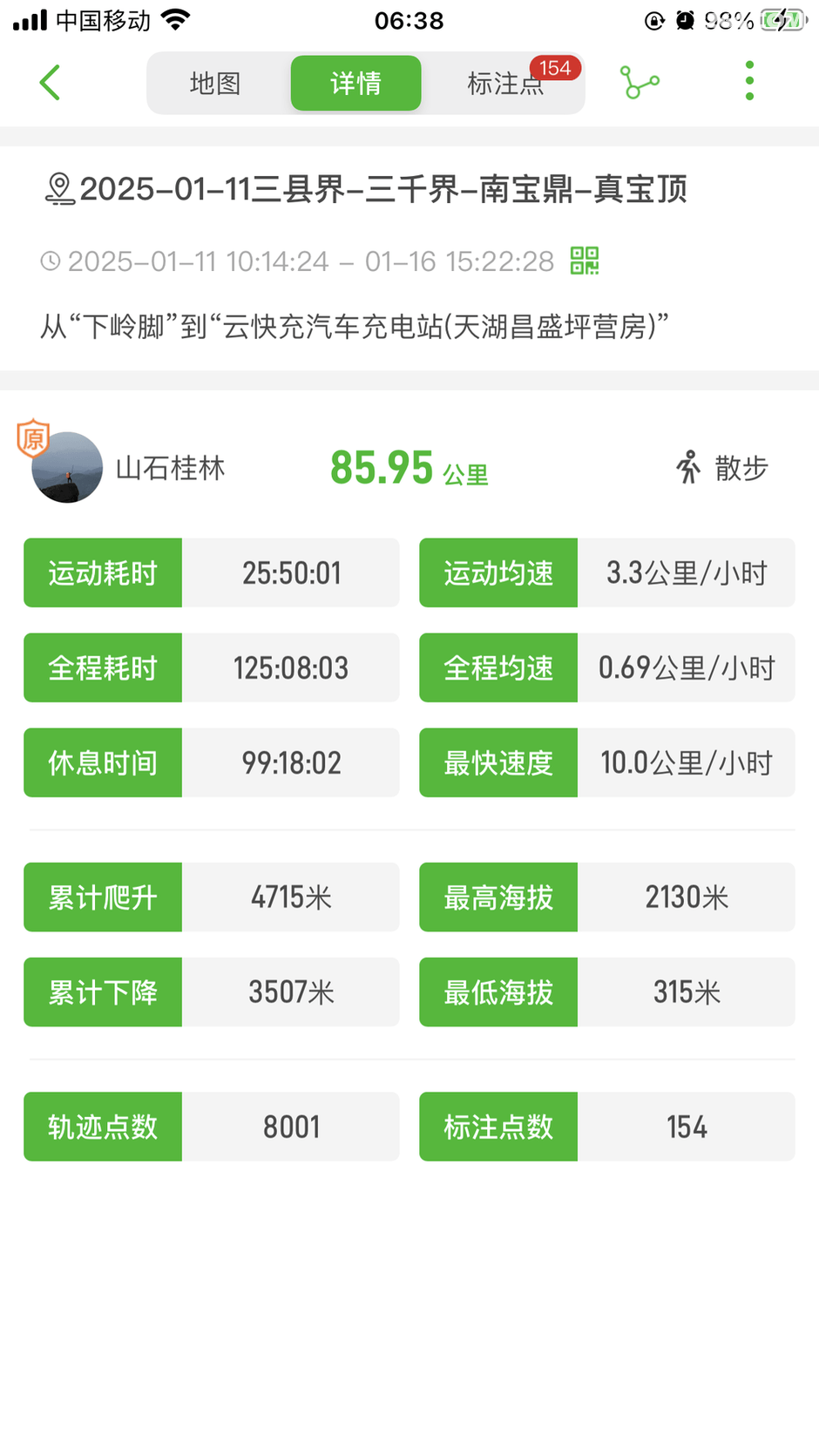Image resolution: width=819 pixels, height=1456 pixels.
Task: Open 山石桂林's profile avatar
Action: pyautogui.click(x=67, y=468)
